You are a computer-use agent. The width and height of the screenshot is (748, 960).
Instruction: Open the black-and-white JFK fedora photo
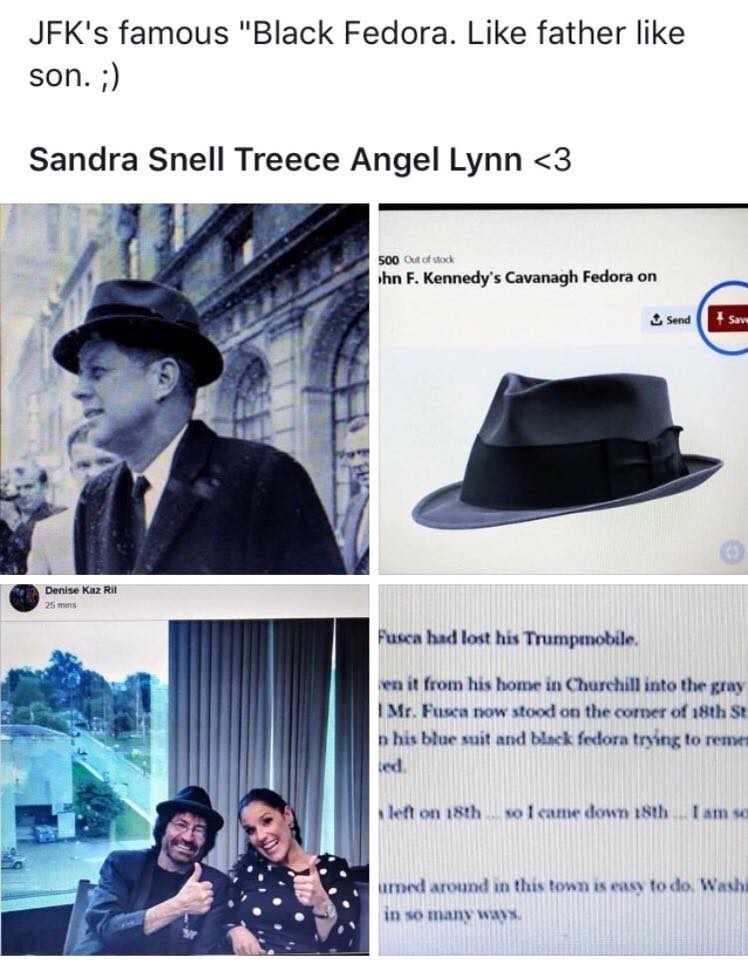(185, 388)
